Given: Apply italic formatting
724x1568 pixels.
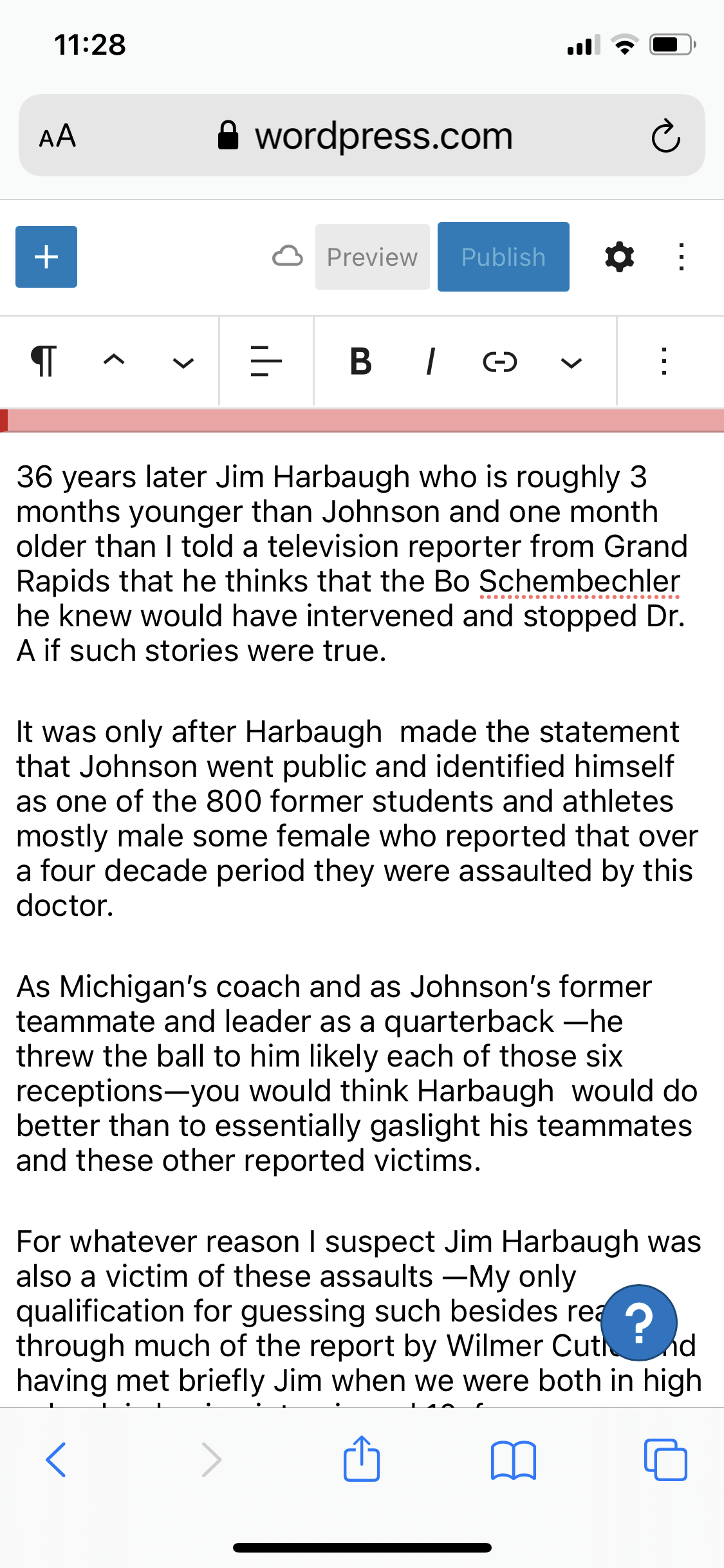Looking at the screenshot, I should (431, 361).
